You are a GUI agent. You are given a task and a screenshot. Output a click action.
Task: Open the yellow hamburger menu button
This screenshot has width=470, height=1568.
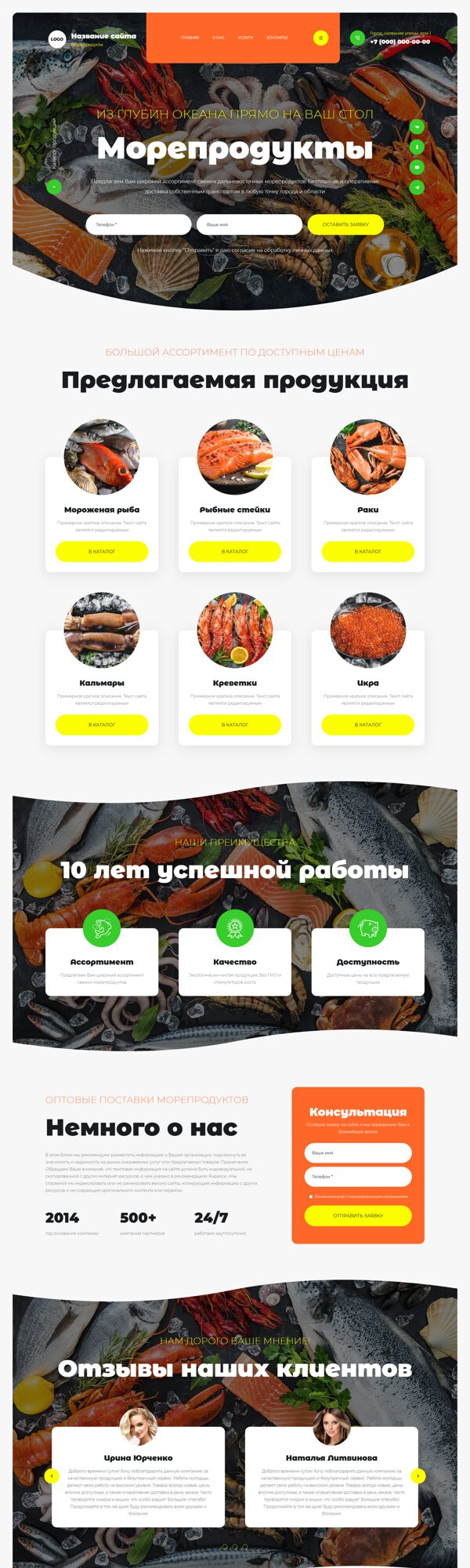click(x=320, y=38)
